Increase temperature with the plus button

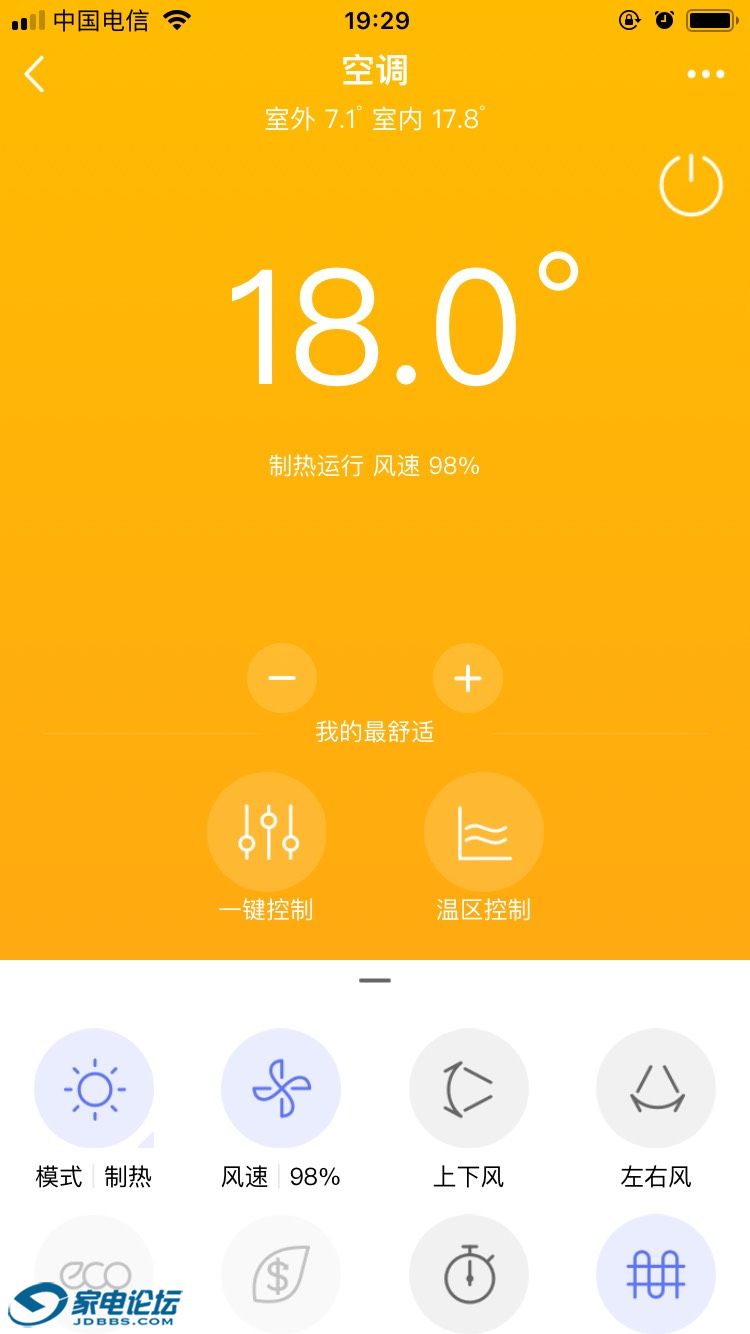click(467, 678)
